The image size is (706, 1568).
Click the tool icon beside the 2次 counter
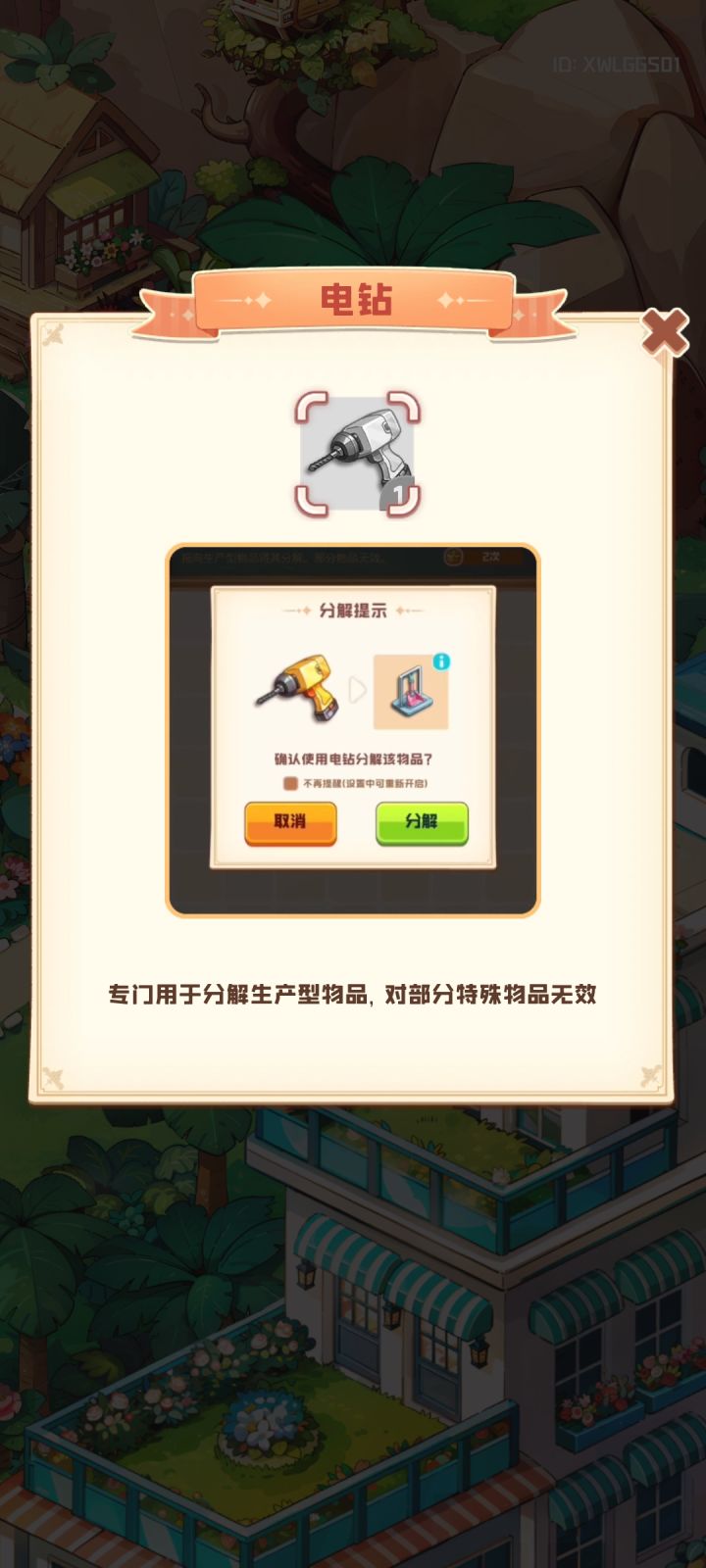[x=454, y=554]
